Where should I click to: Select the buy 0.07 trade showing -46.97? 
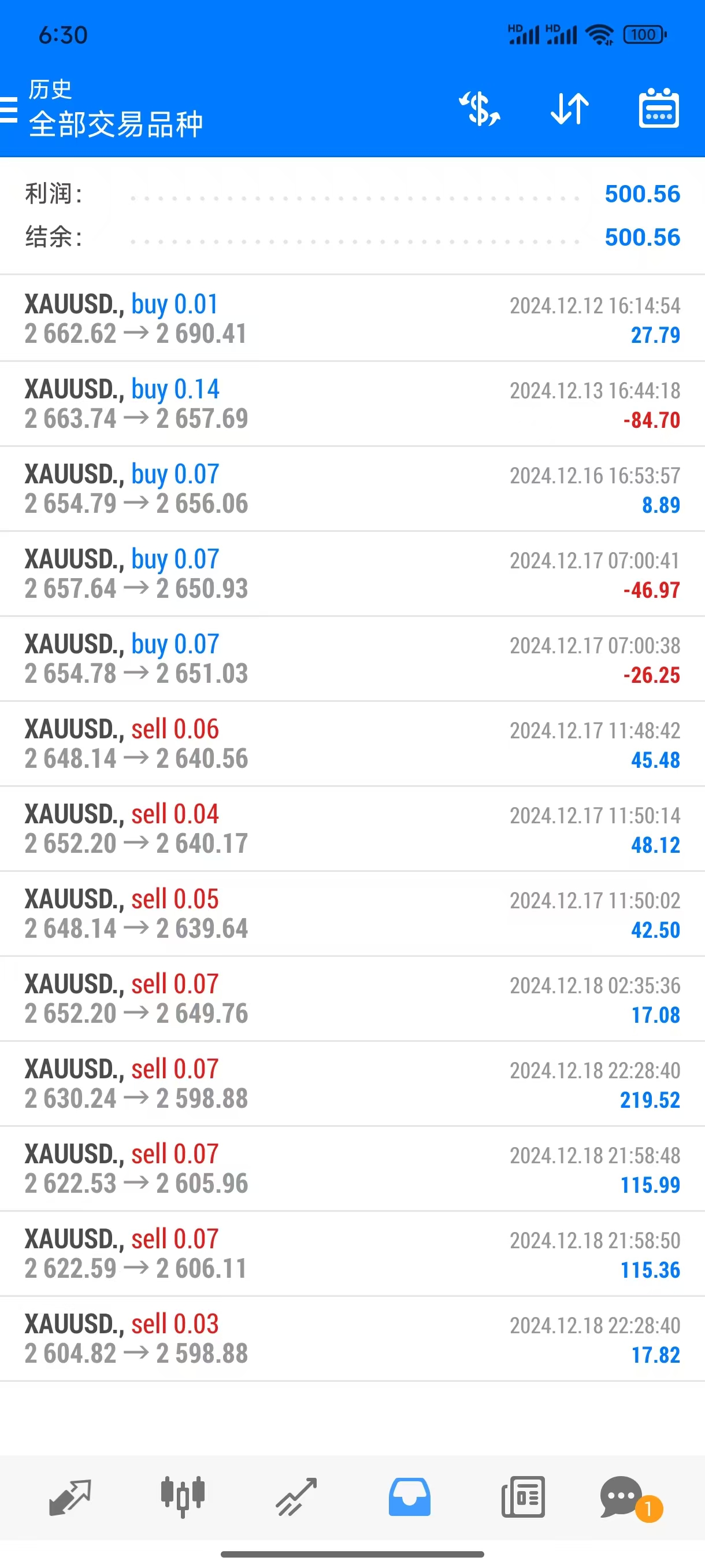(352, 574)
